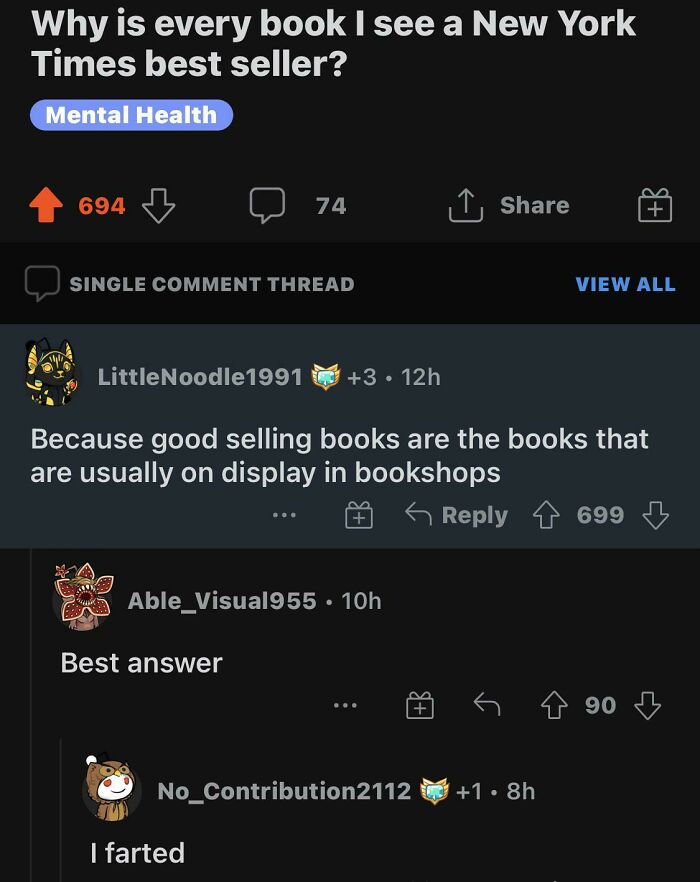Downvote Able_Visual955's comment

[x=647, y=706]
